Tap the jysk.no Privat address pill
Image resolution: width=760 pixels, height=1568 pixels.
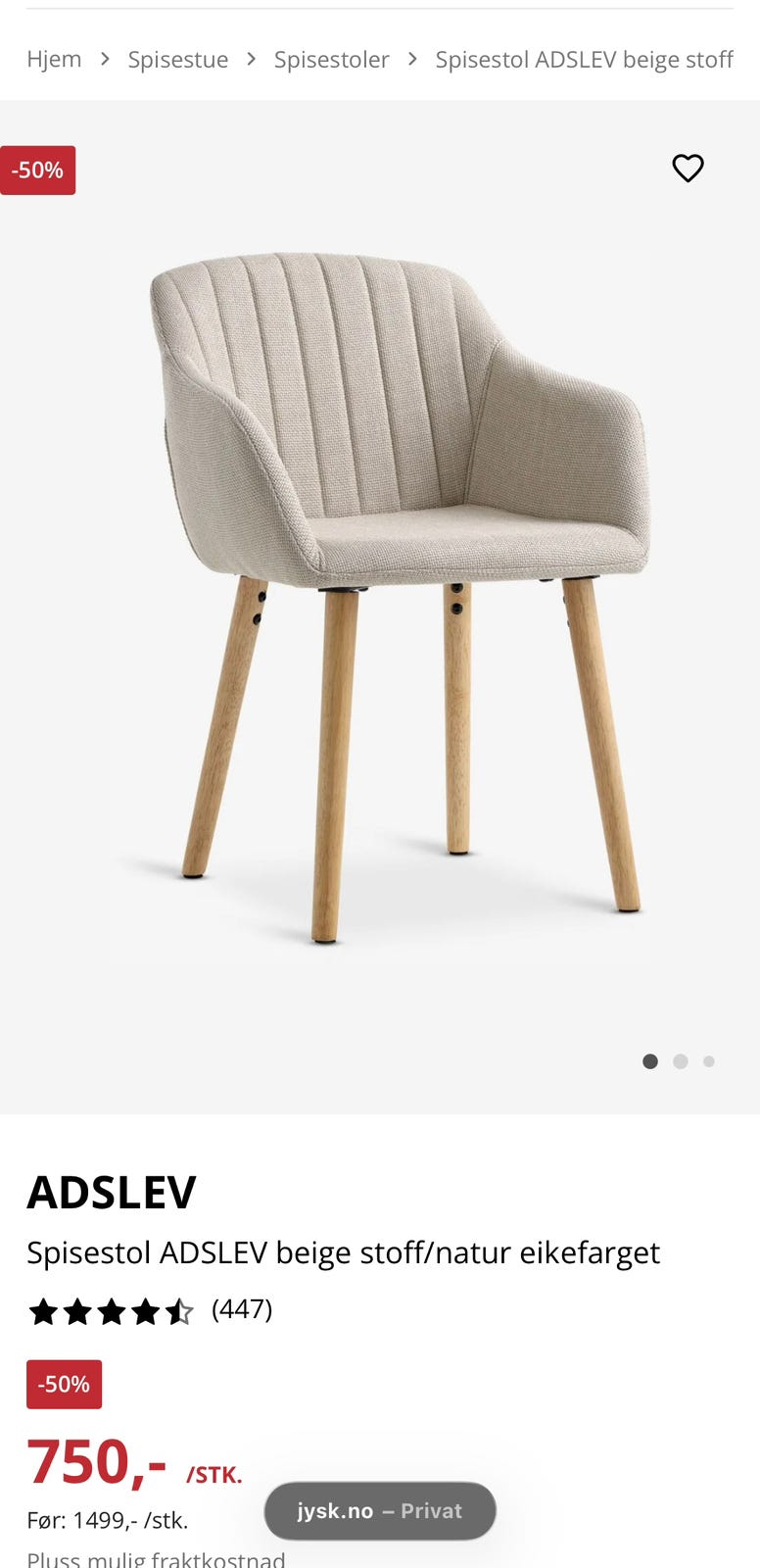380,1511
